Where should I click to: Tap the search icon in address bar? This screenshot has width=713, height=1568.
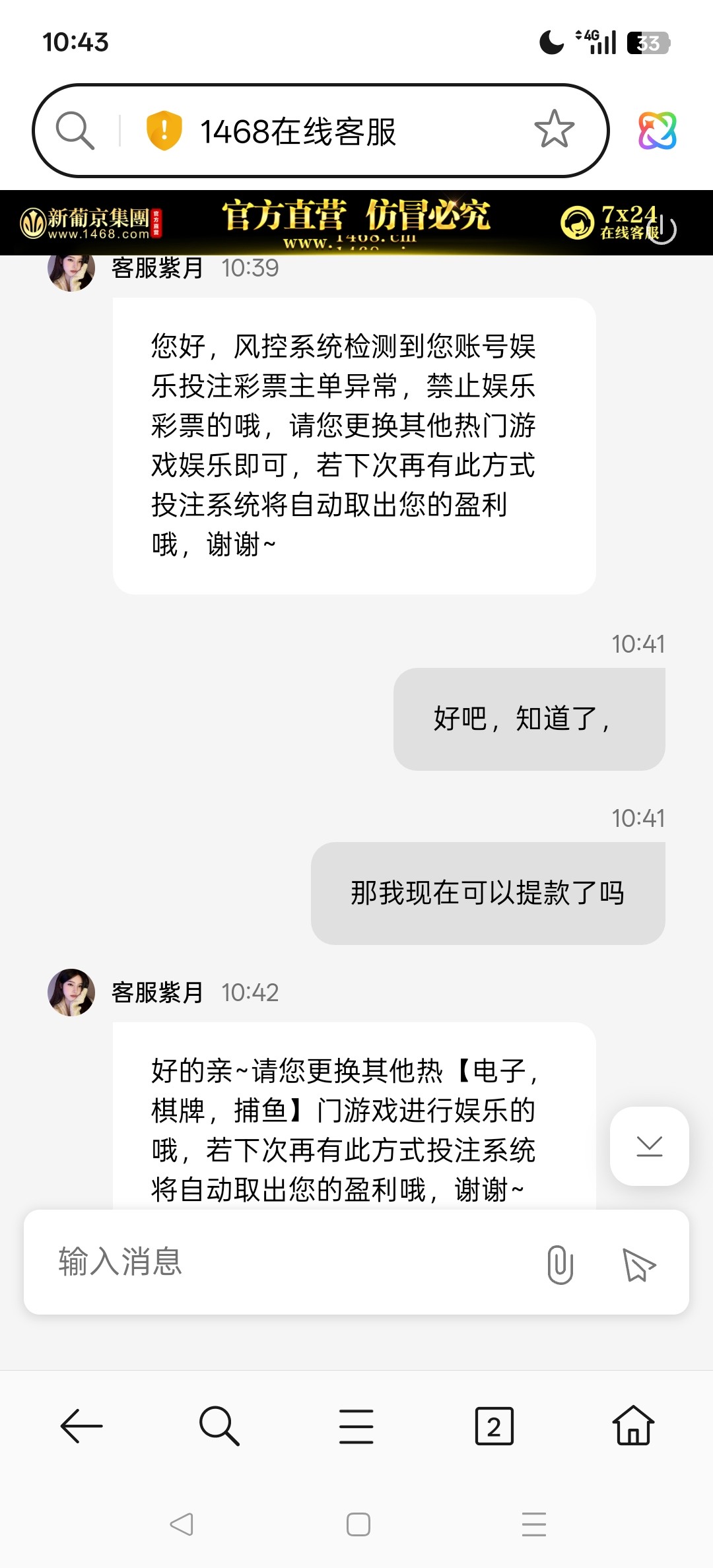click(75, 130)
